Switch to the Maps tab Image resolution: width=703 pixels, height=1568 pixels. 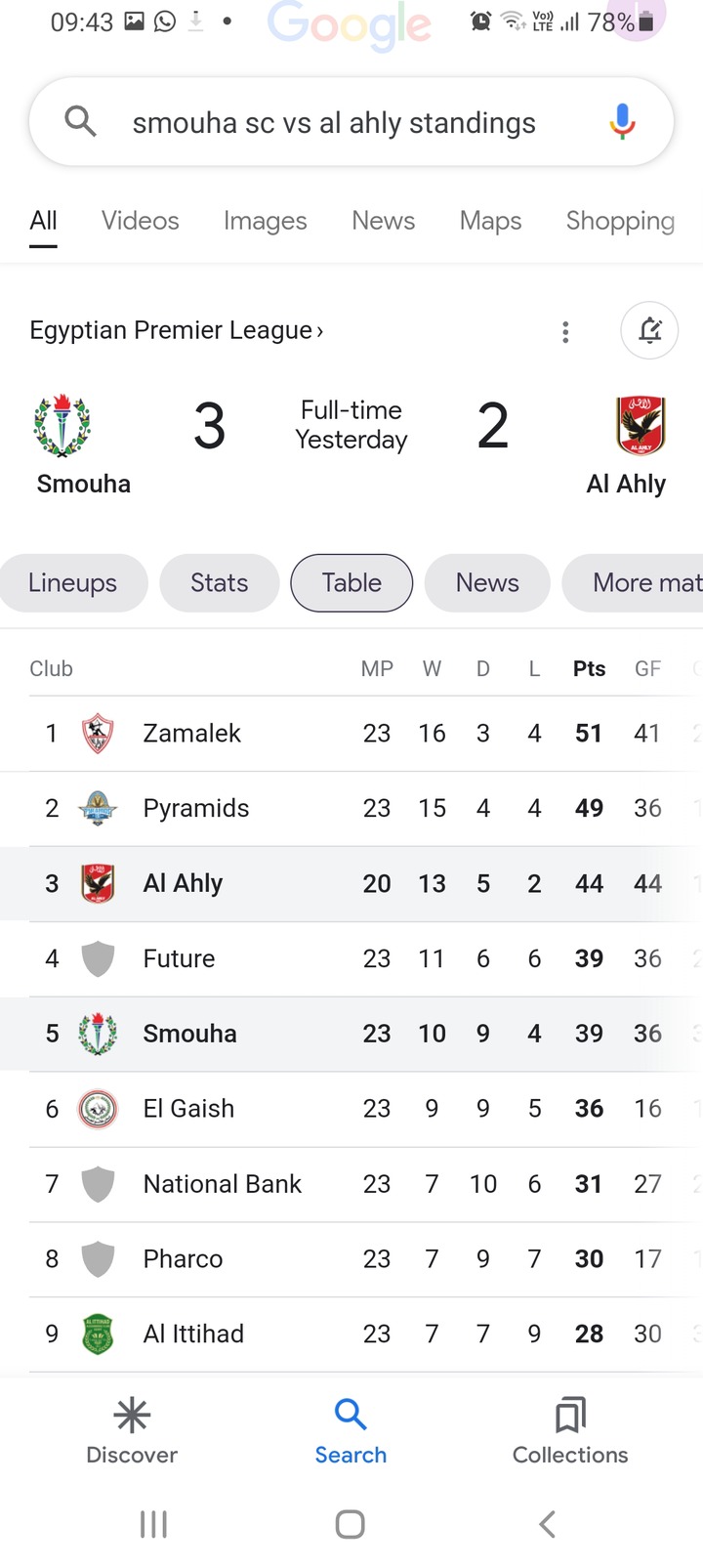[491, 221]
